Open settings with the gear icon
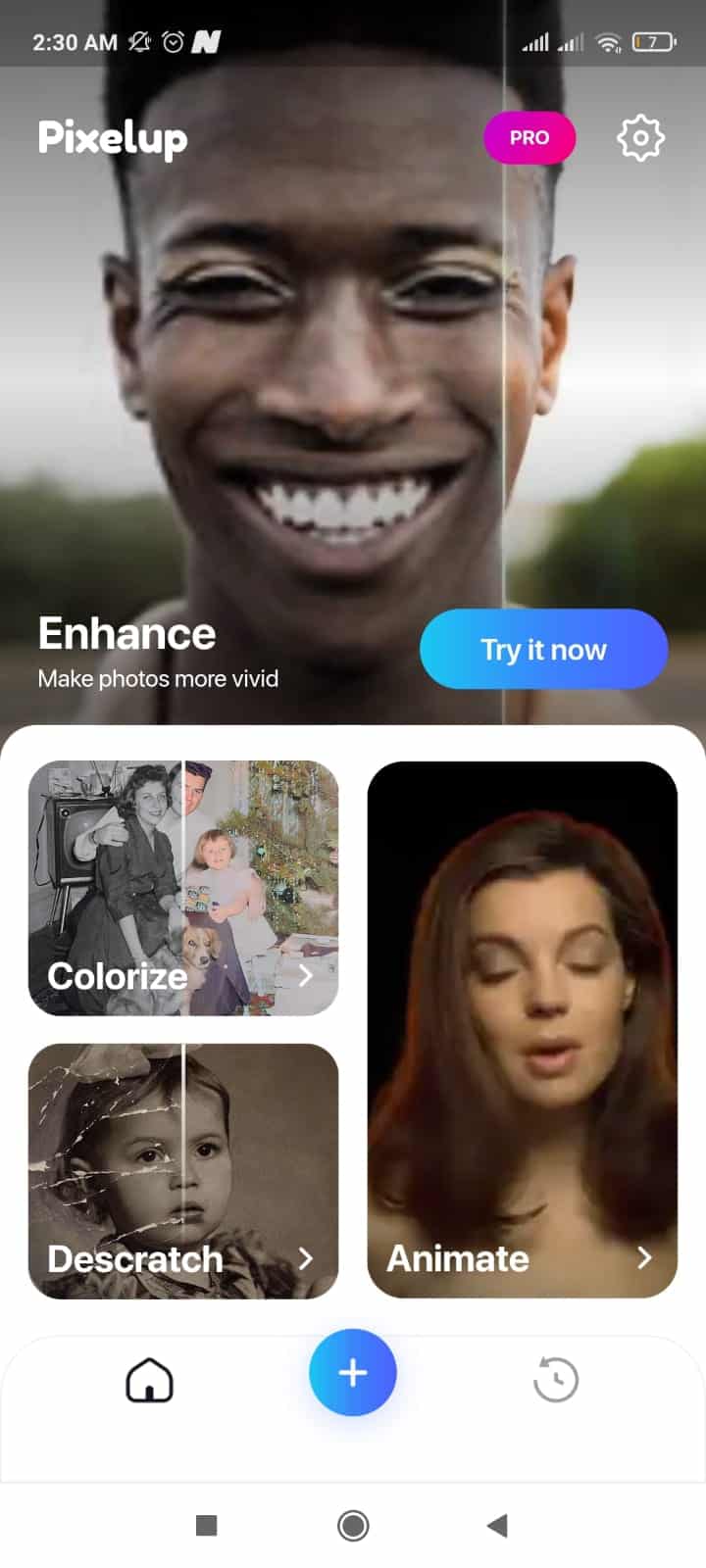Screen dimensions: 706x1568 pyautogui.click(x=640, y=138)
